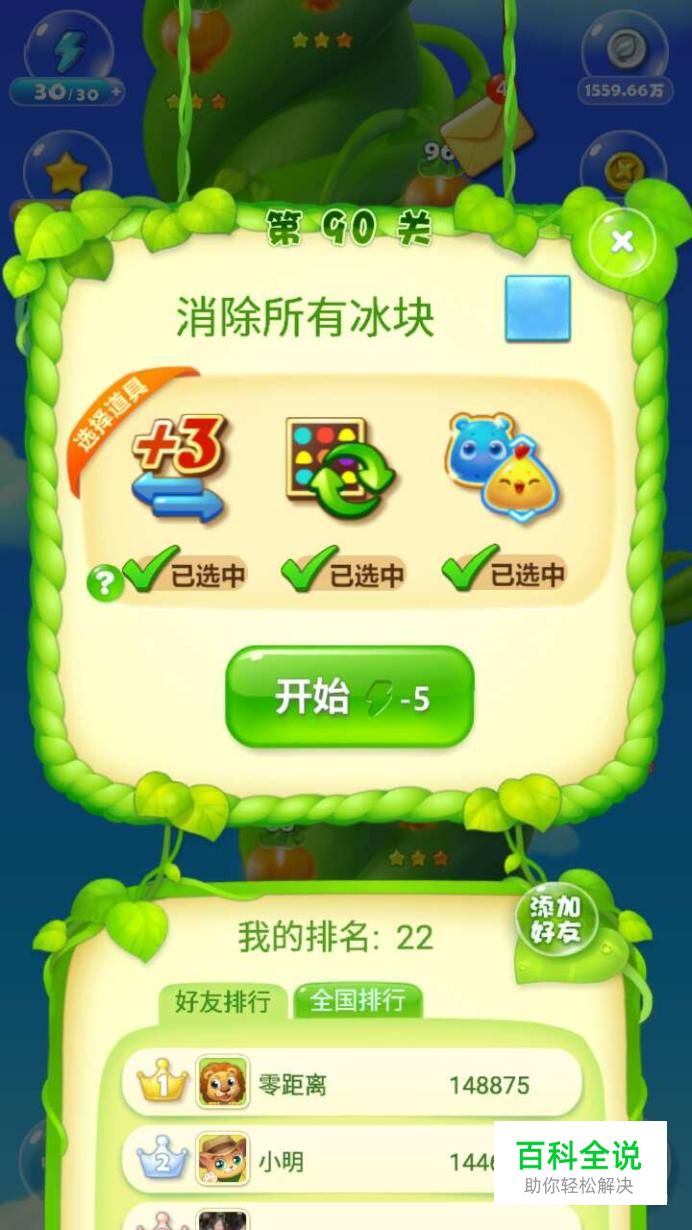Close the level 90 dialog
The image size is (692, 1230).
coord(622,241)
